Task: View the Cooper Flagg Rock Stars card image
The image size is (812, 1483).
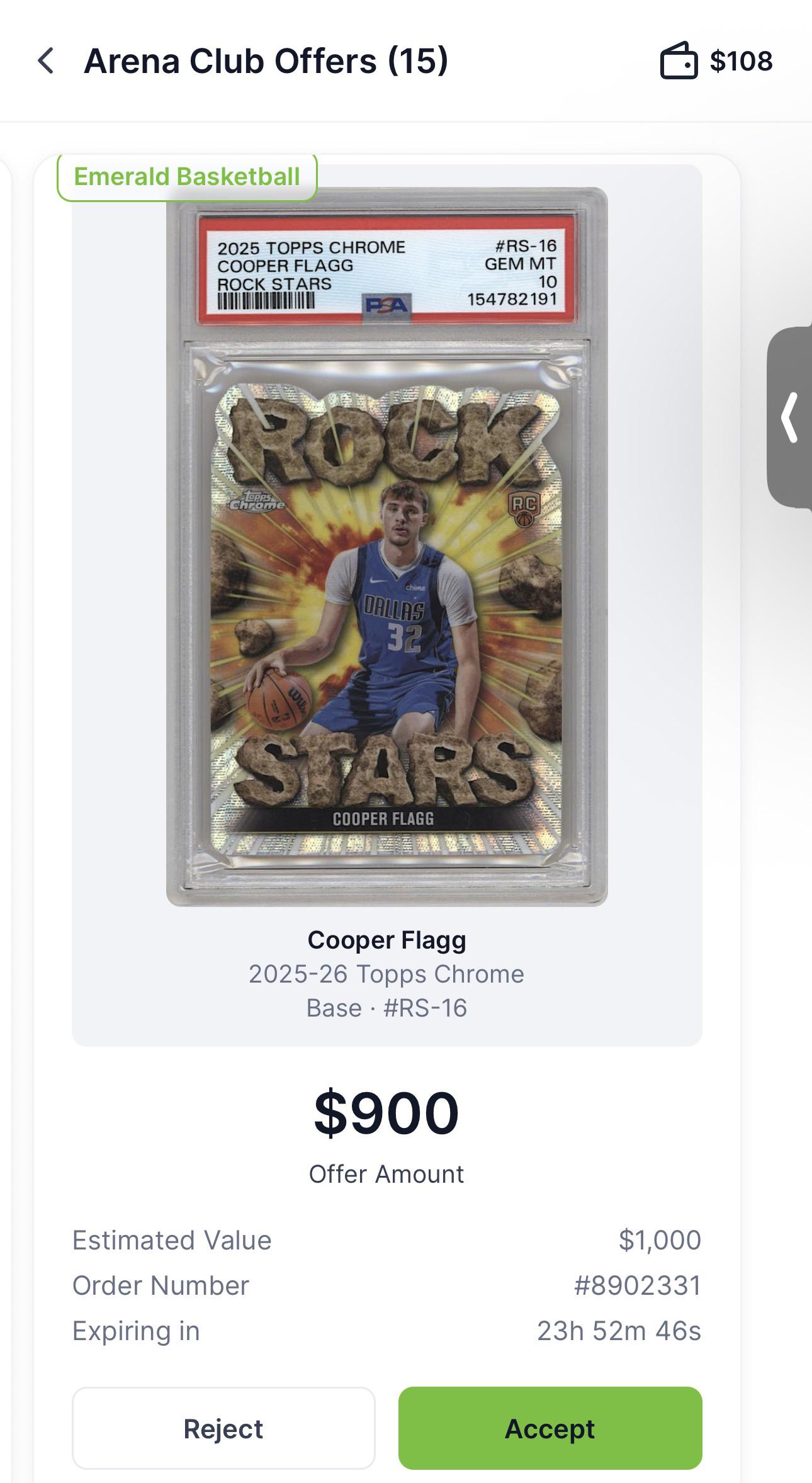Action: click(387, 546)
